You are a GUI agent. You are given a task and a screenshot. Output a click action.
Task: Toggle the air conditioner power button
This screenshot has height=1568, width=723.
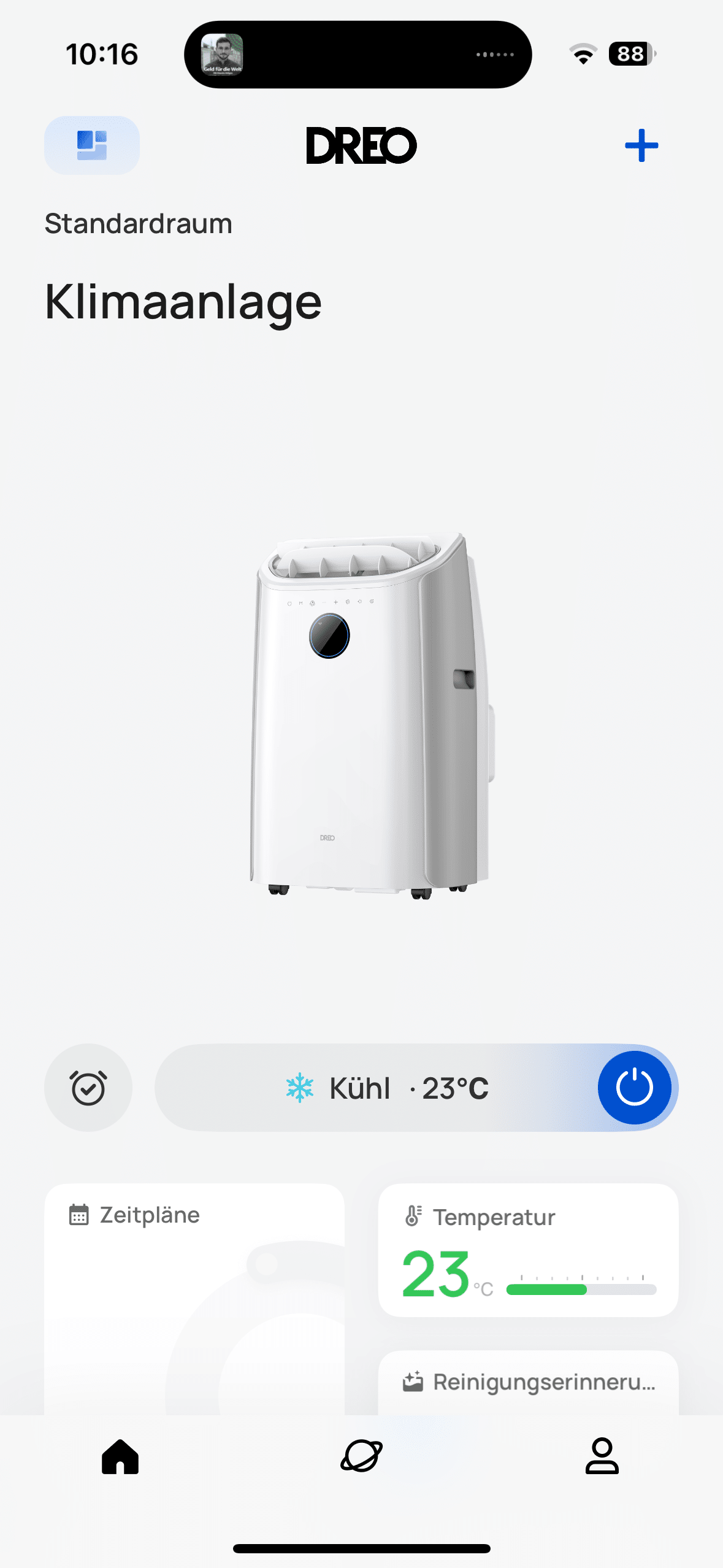point(634,1088)
